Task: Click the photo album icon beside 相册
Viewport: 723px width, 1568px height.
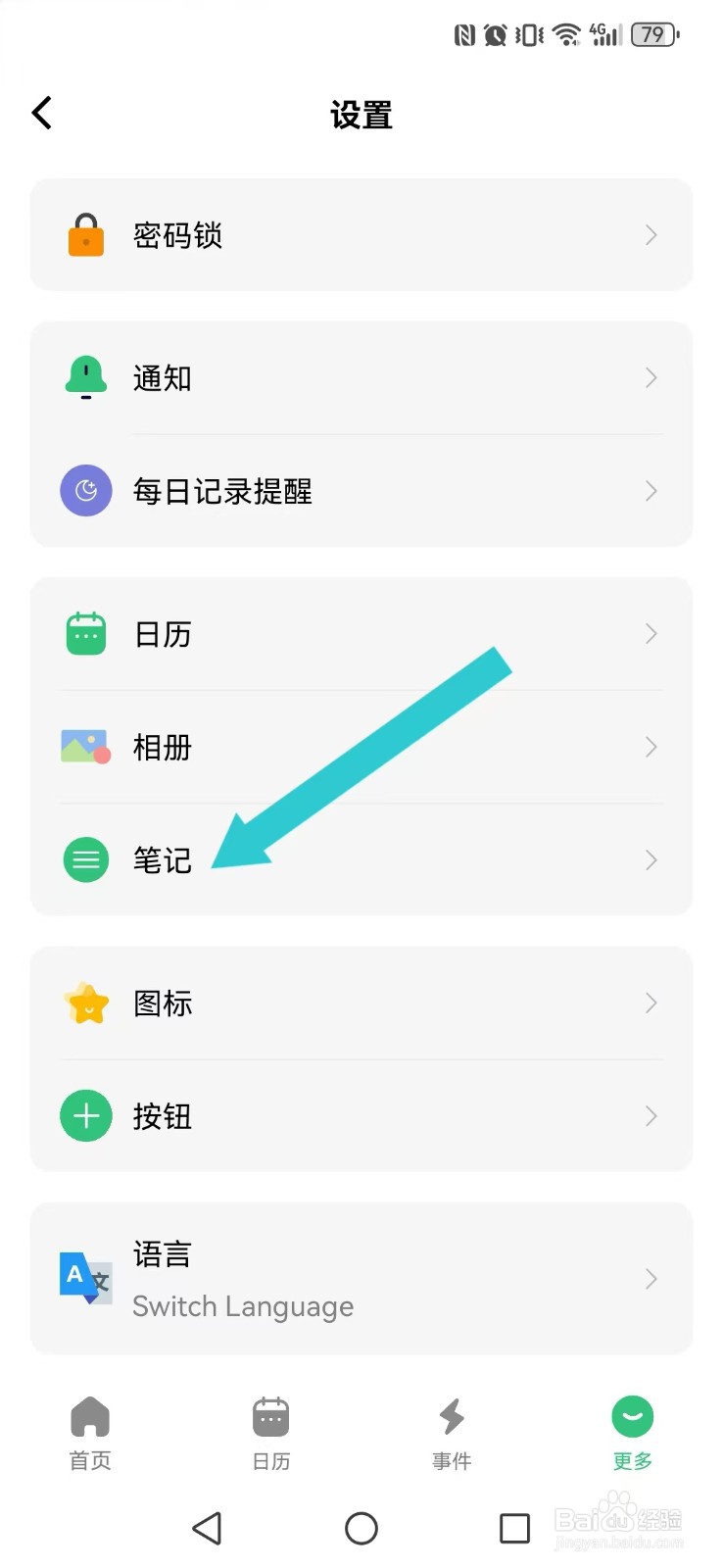Action: pyautogui.click(x=86, y=747)
